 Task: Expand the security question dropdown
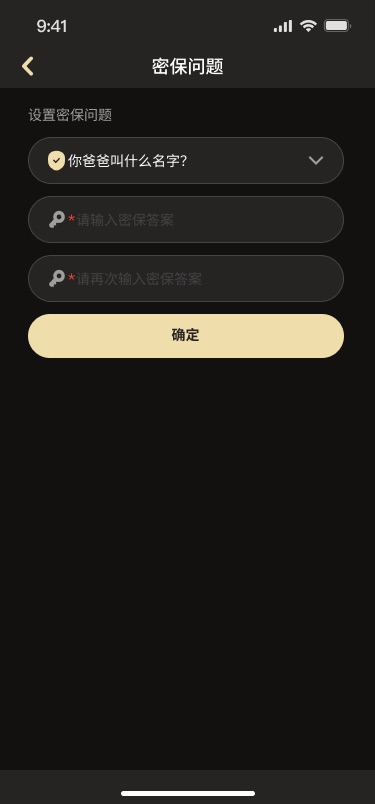point(186,160)
